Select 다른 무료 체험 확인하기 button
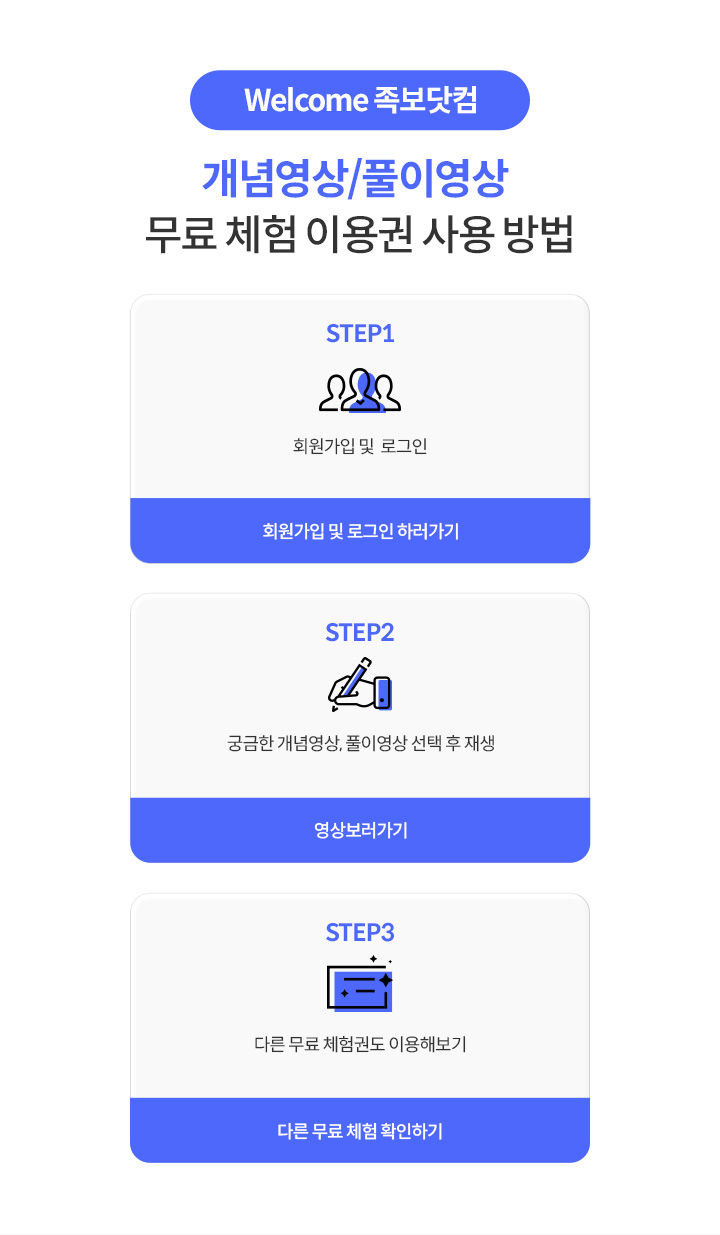This screenshot has width=720, height=1235. pyautogui.click(x=360, y=1131)
